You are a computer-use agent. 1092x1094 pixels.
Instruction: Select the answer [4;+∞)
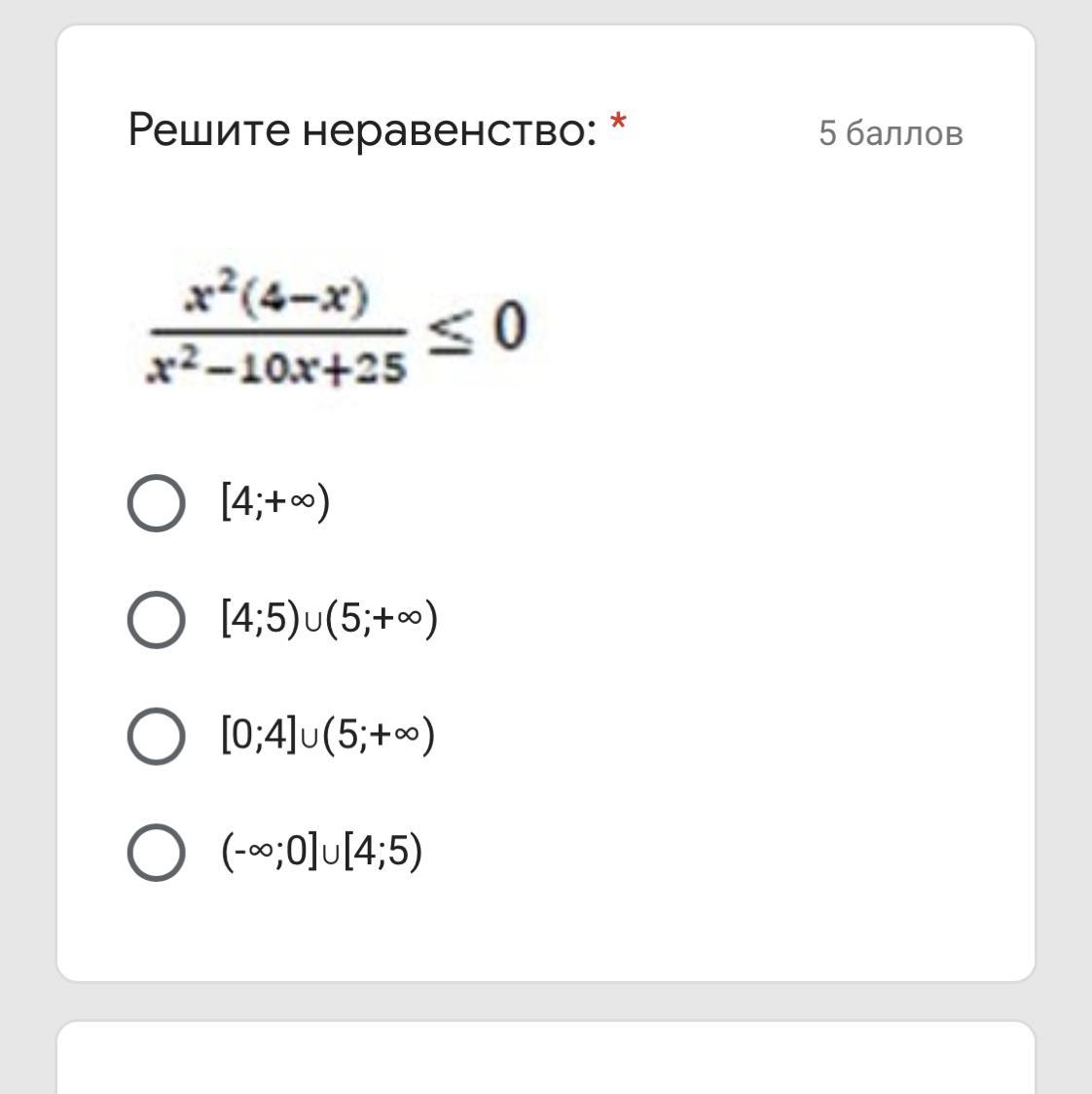pos(156,503)
